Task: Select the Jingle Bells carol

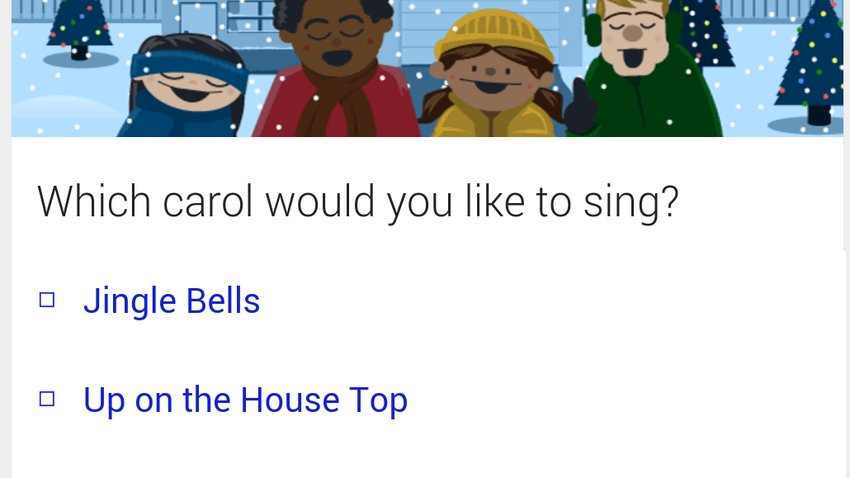Action: click(171, 301)
